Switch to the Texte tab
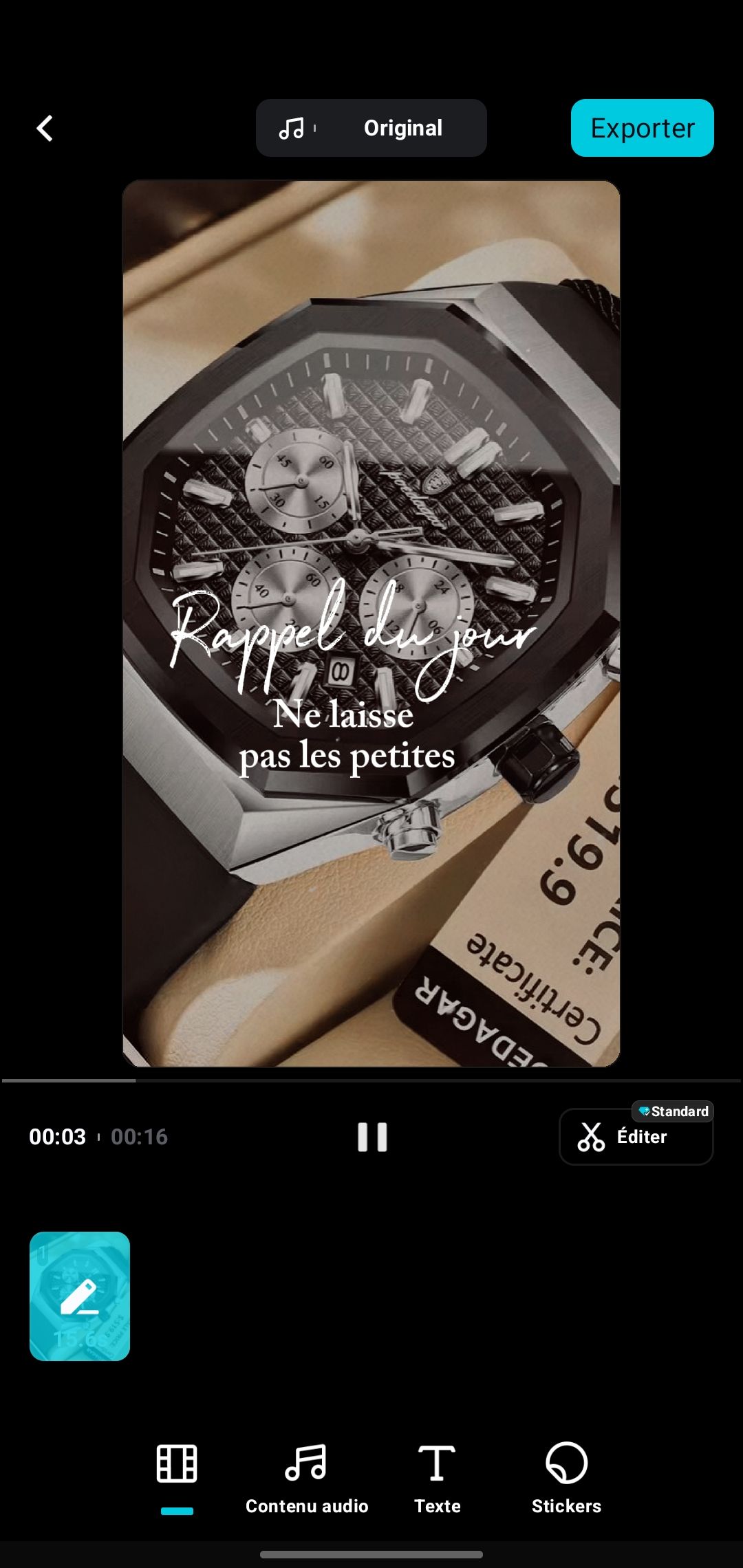 tap(437, 1477)
